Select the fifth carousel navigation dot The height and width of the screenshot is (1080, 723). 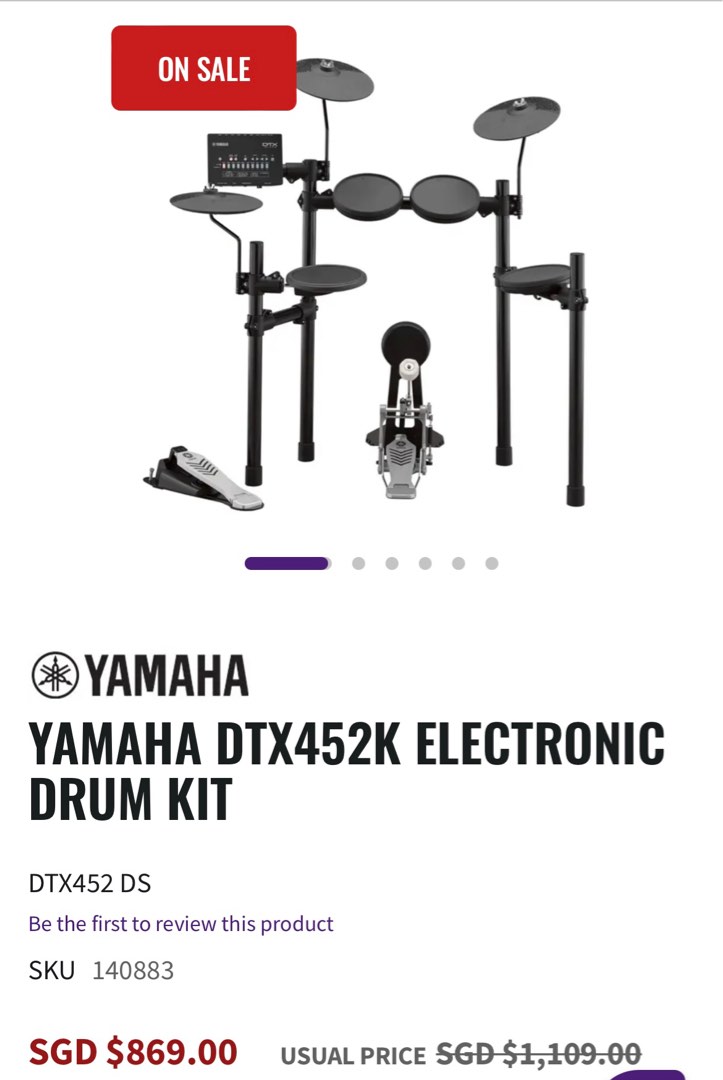coord(458,563)
